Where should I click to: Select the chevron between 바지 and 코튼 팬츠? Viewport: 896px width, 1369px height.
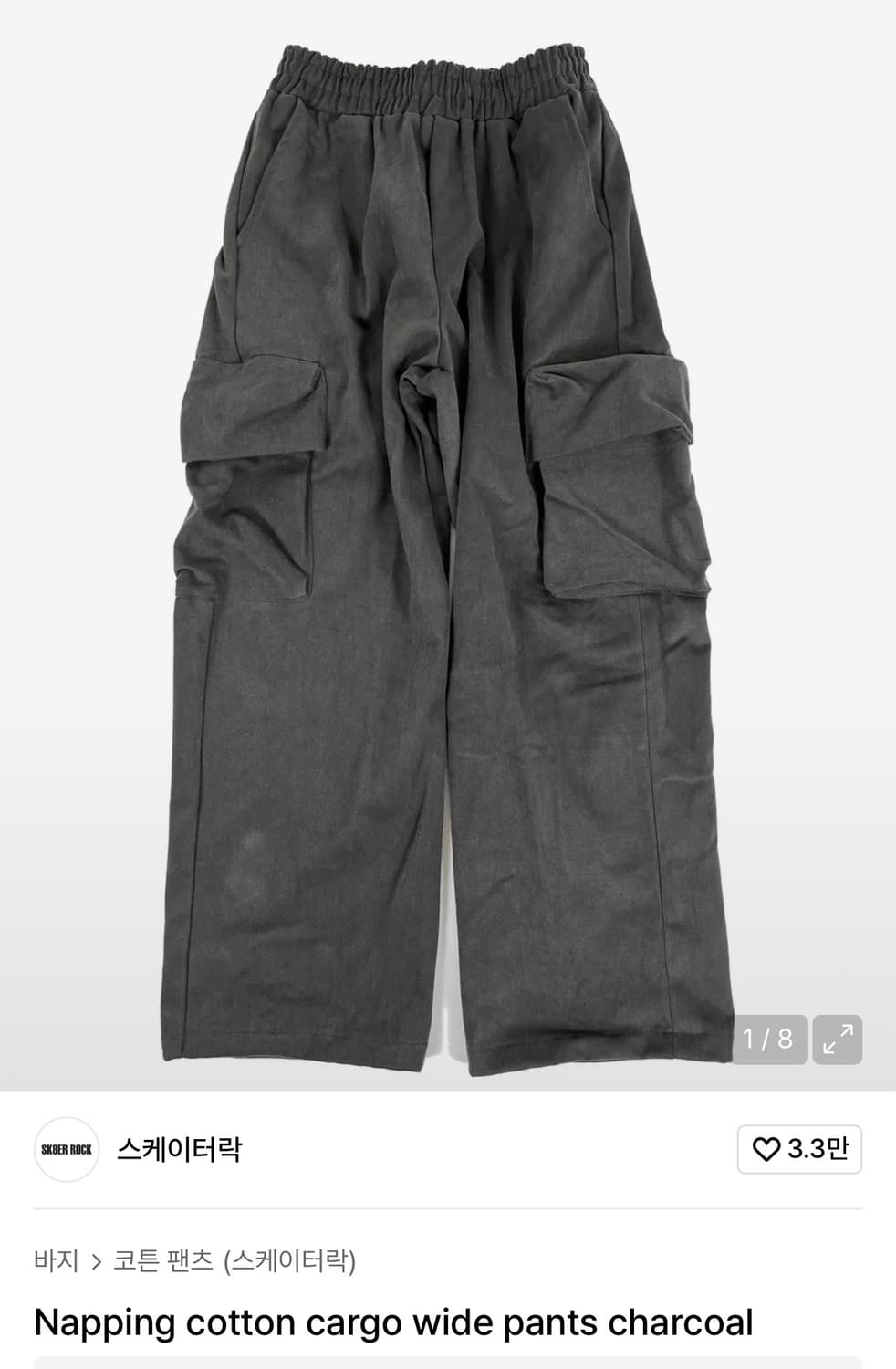(x=95, y=1261)
